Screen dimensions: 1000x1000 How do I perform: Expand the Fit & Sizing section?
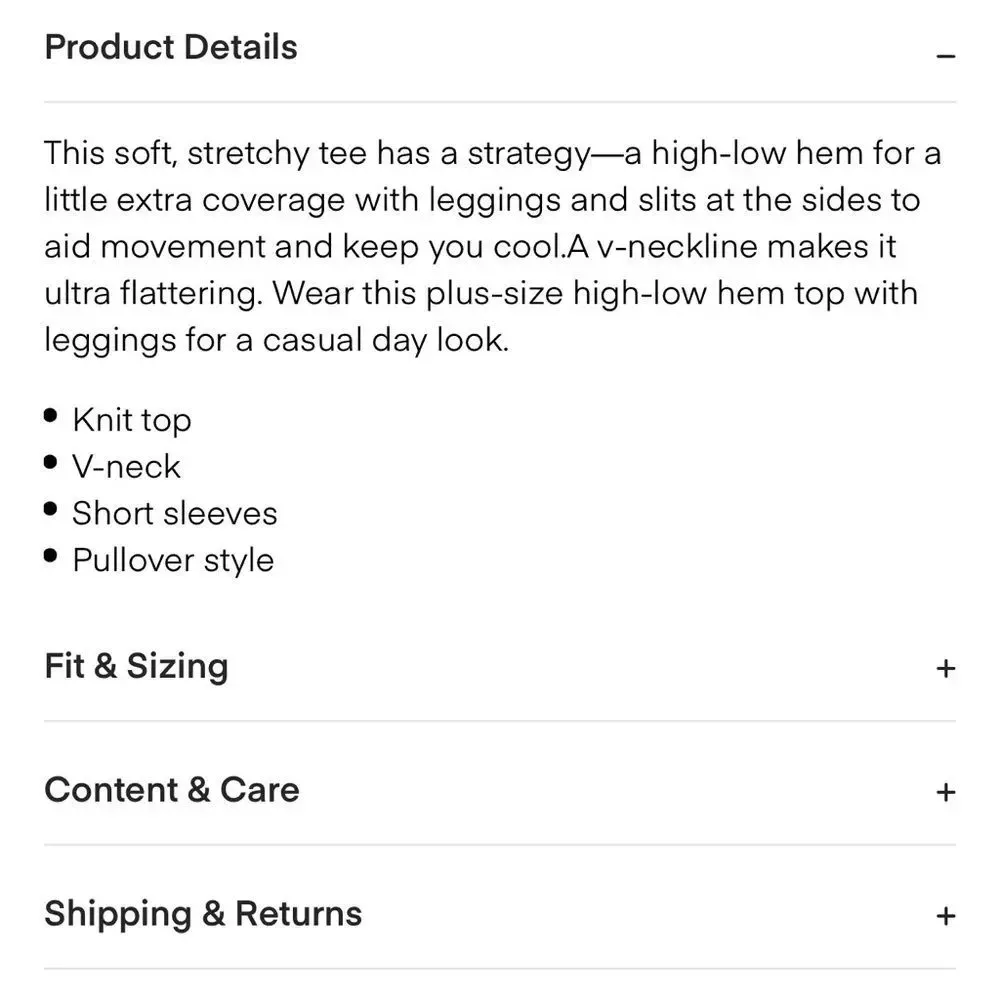pos(945,668)
